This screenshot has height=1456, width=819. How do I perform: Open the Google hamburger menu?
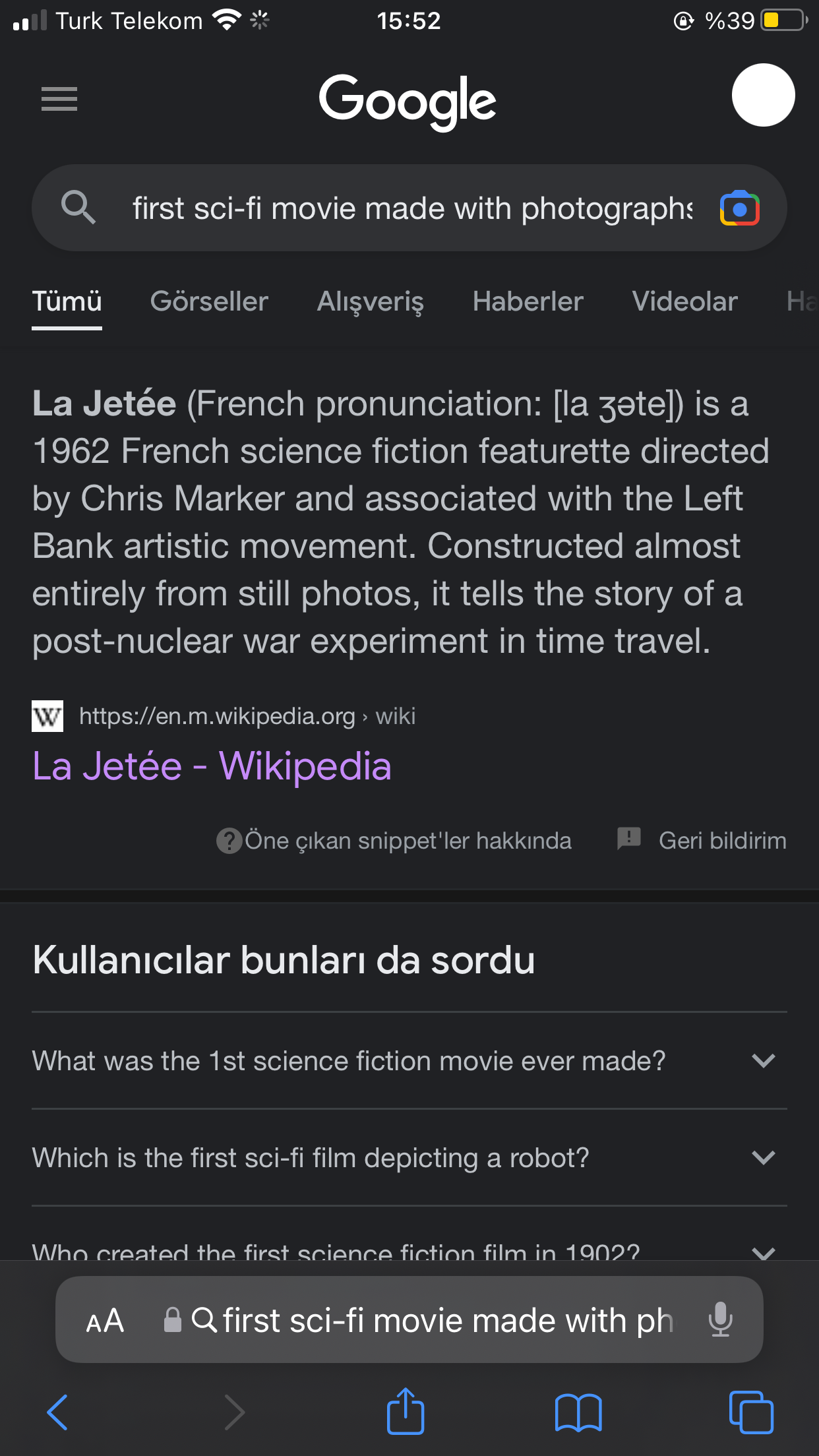click(59, 99)
